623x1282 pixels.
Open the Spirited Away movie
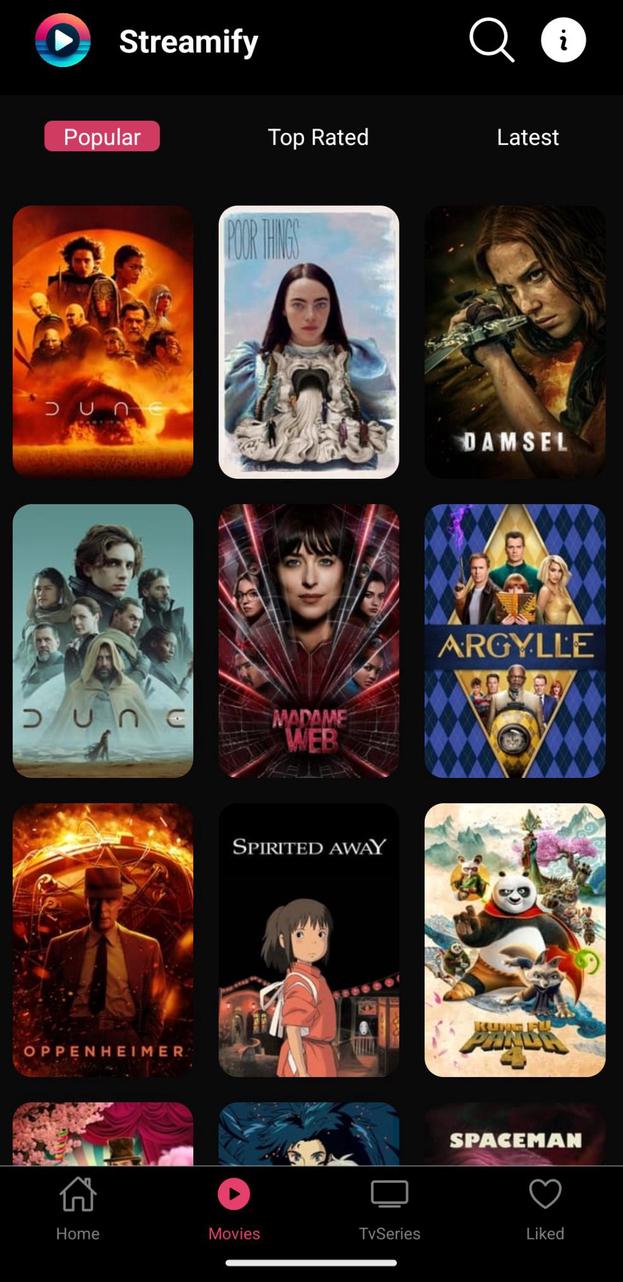pos(309,939)
